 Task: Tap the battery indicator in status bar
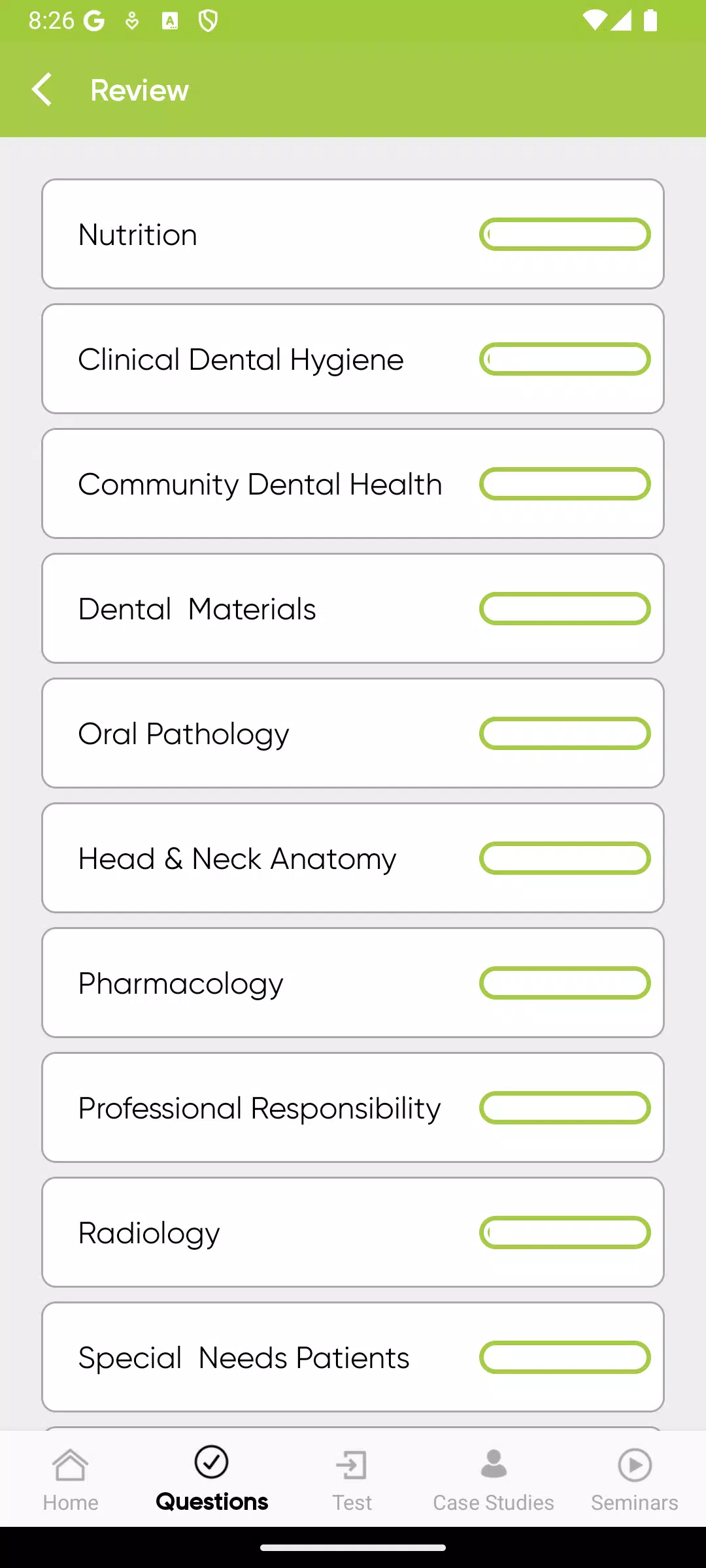click(649, 21)
